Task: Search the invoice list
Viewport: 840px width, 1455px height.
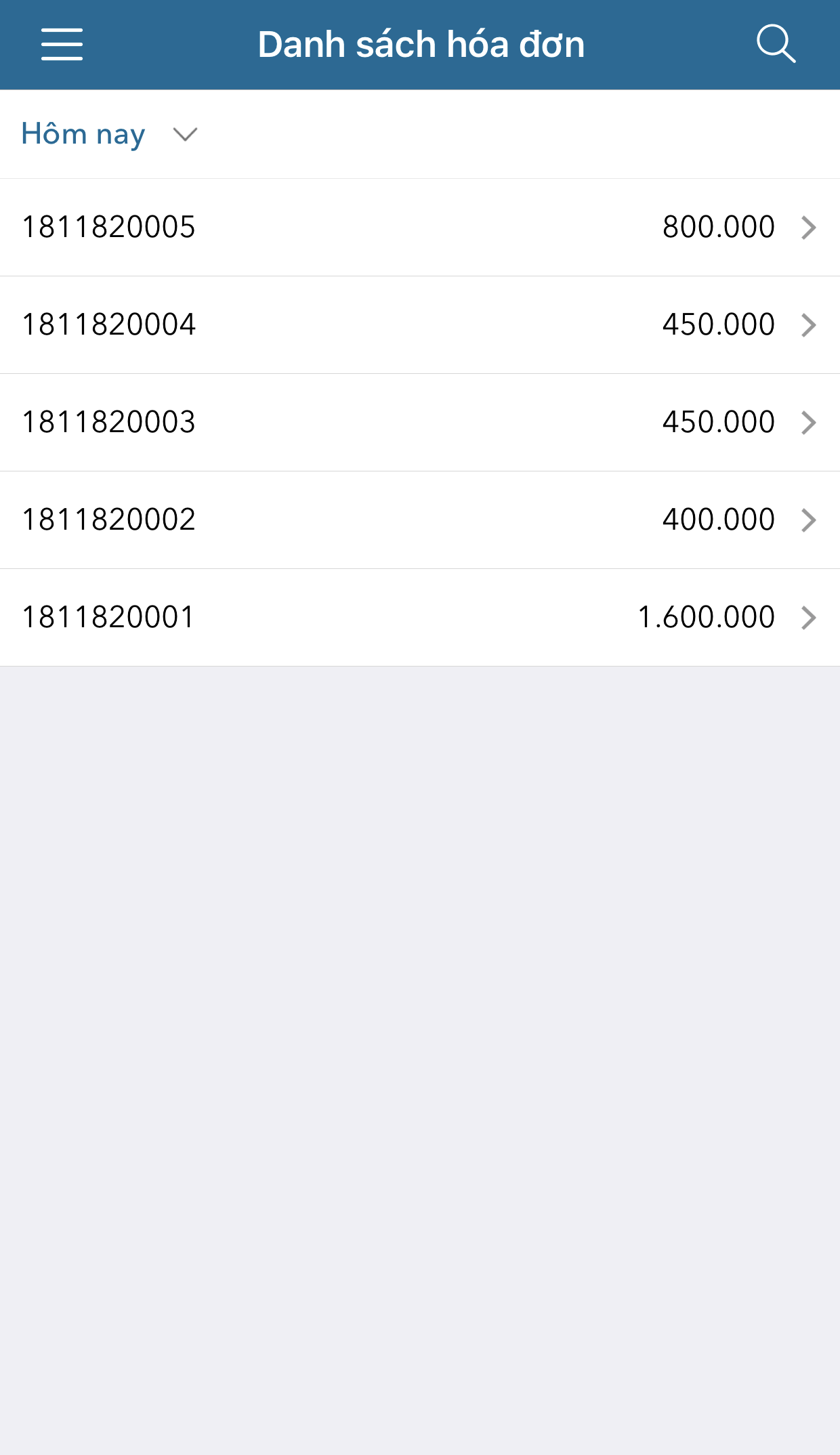Action: coord(776,45)
